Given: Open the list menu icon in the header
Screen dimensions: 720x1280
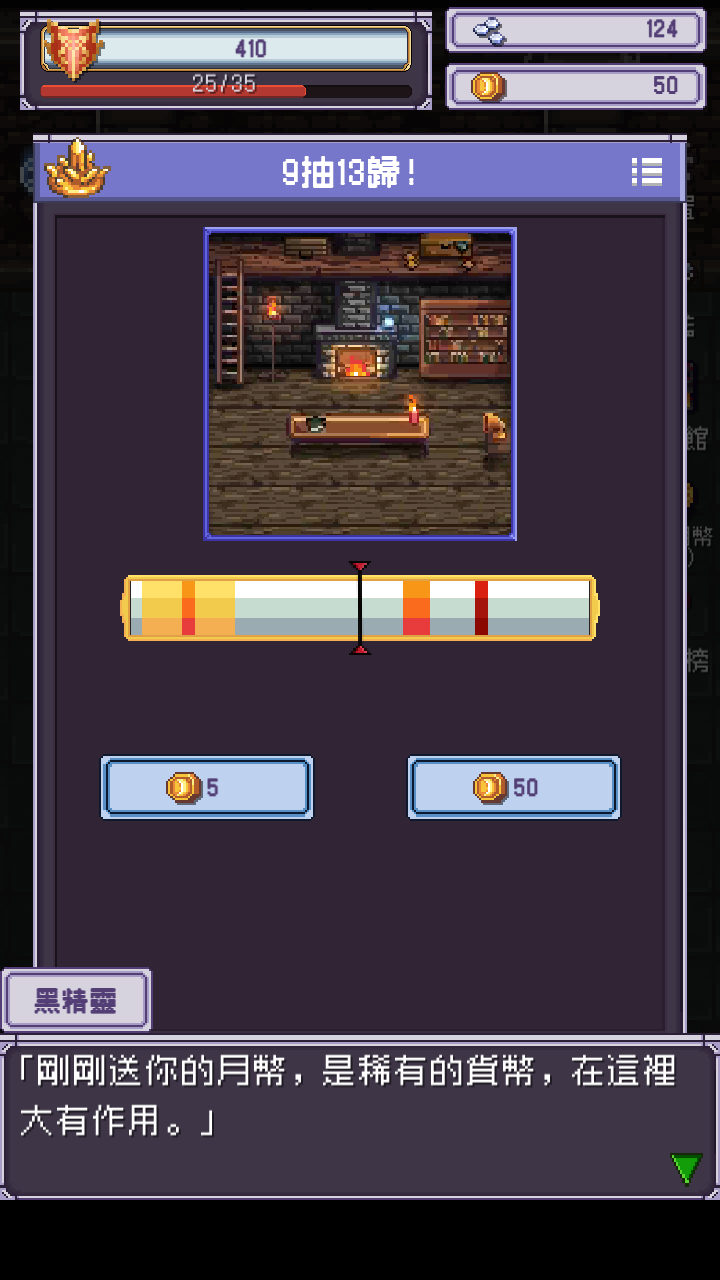Looking at the screenshot, I should point(647,172).
